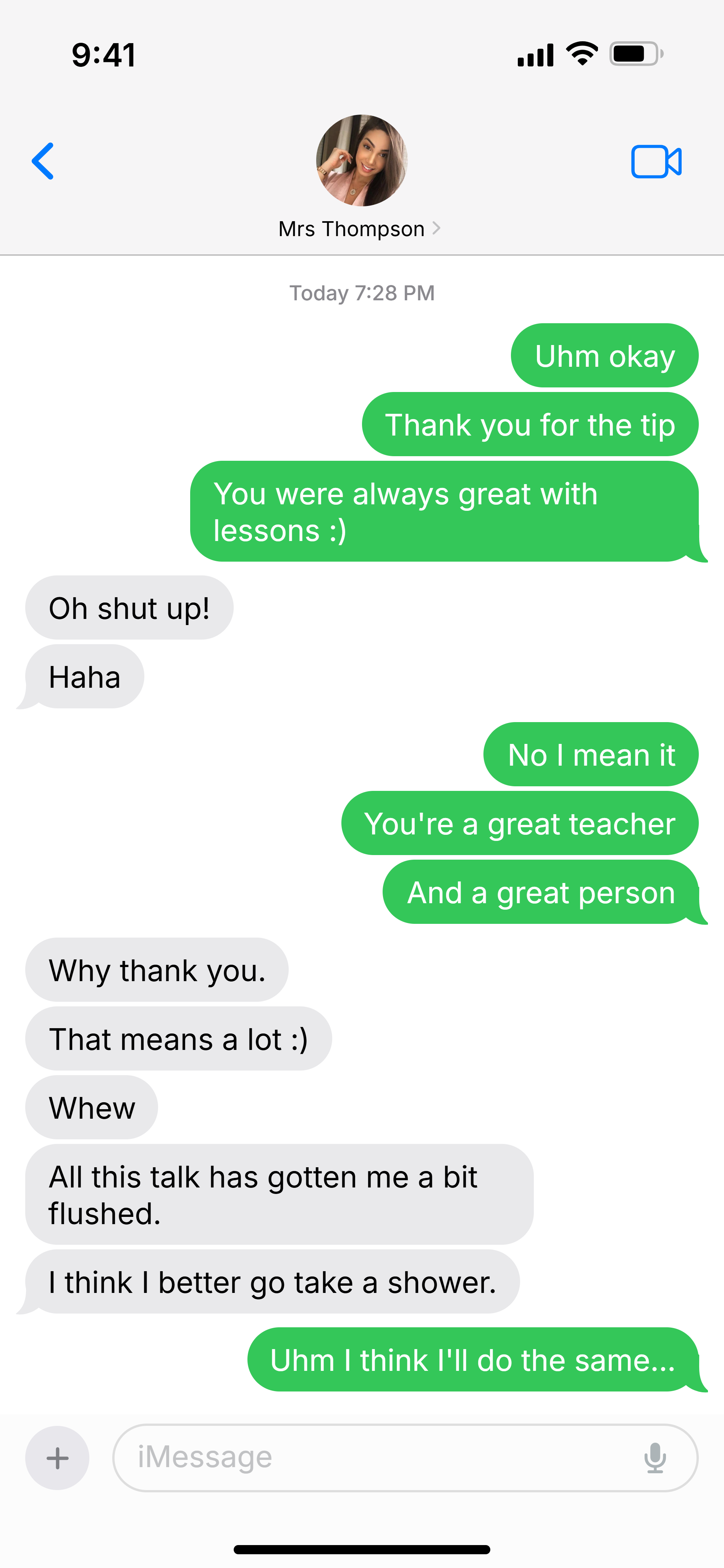Record an audio message with microphone
Viewport: 724px width, 1568px height.
click(655, 1458)
